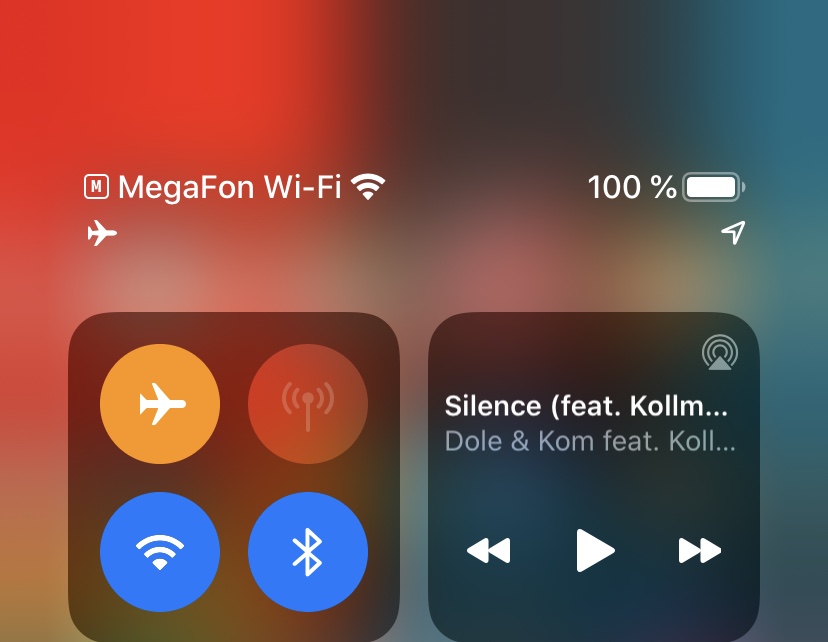Turn off Airplane Mode
828x642 pixels.
click(160, 404)
